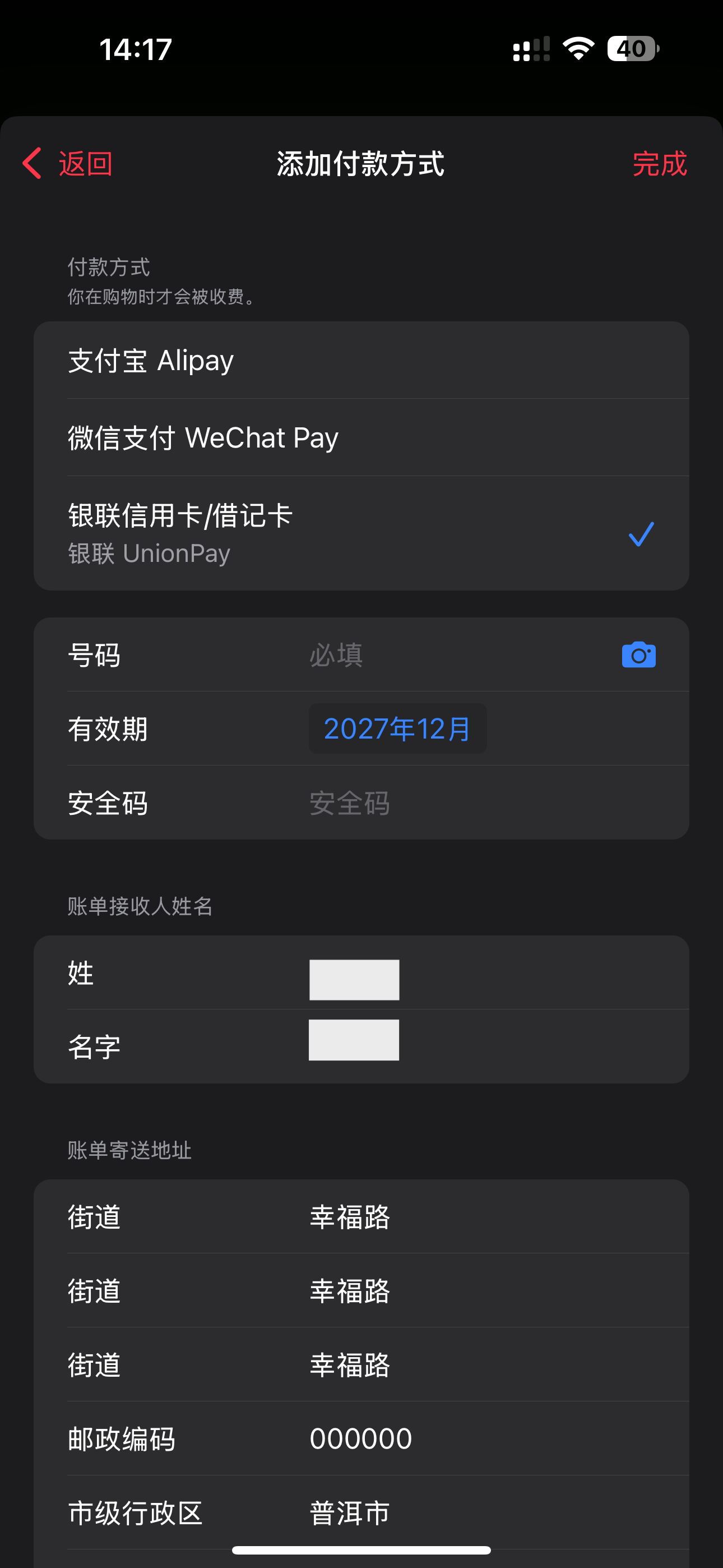723x1568 pixels.
Task: Open the 有效期 date picker 2027年12月
Action: click(397, 728)
